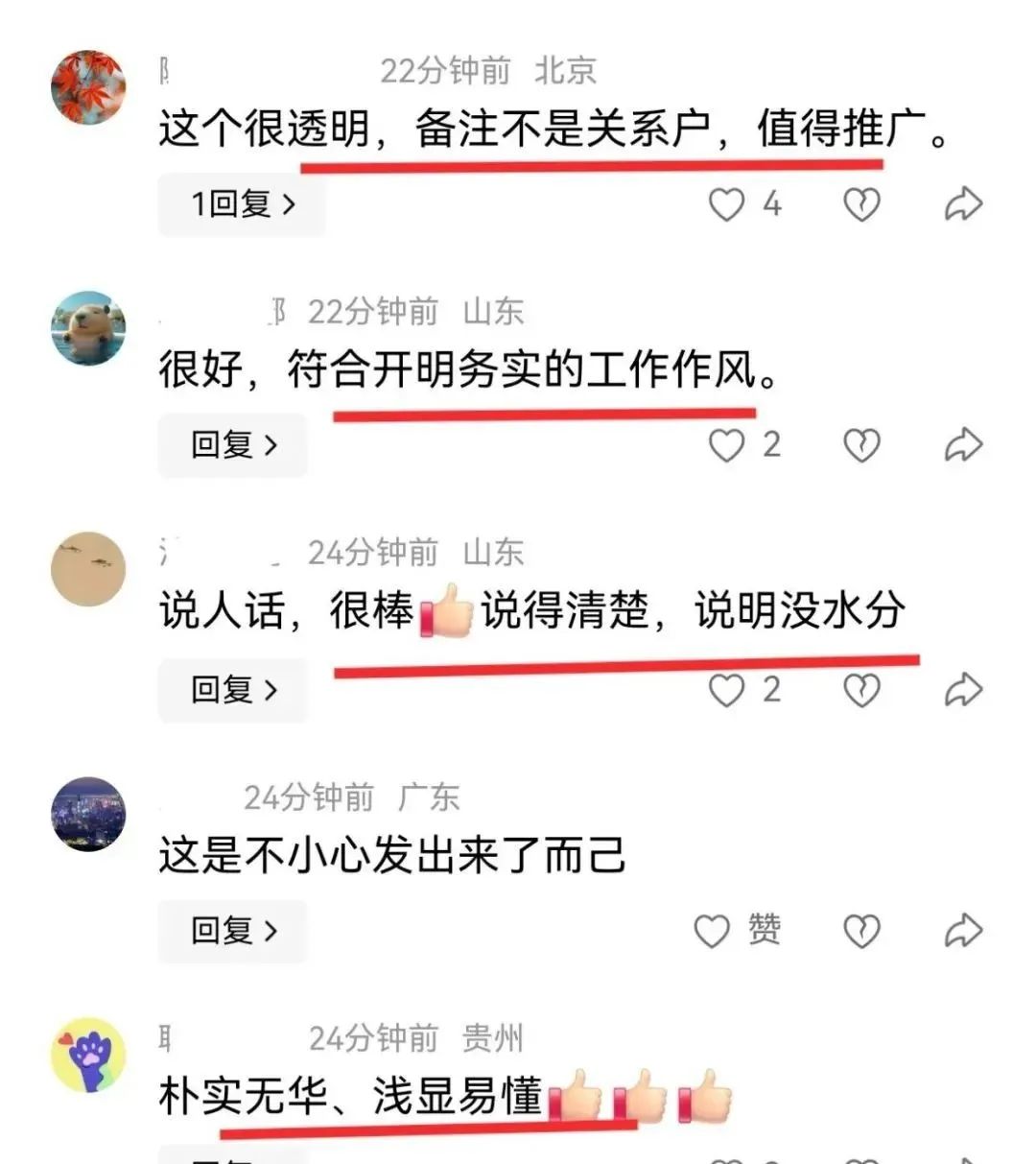Like the comment "符合开明务实的工作作风"
1036x1164 pixels.
click(726, 445)
